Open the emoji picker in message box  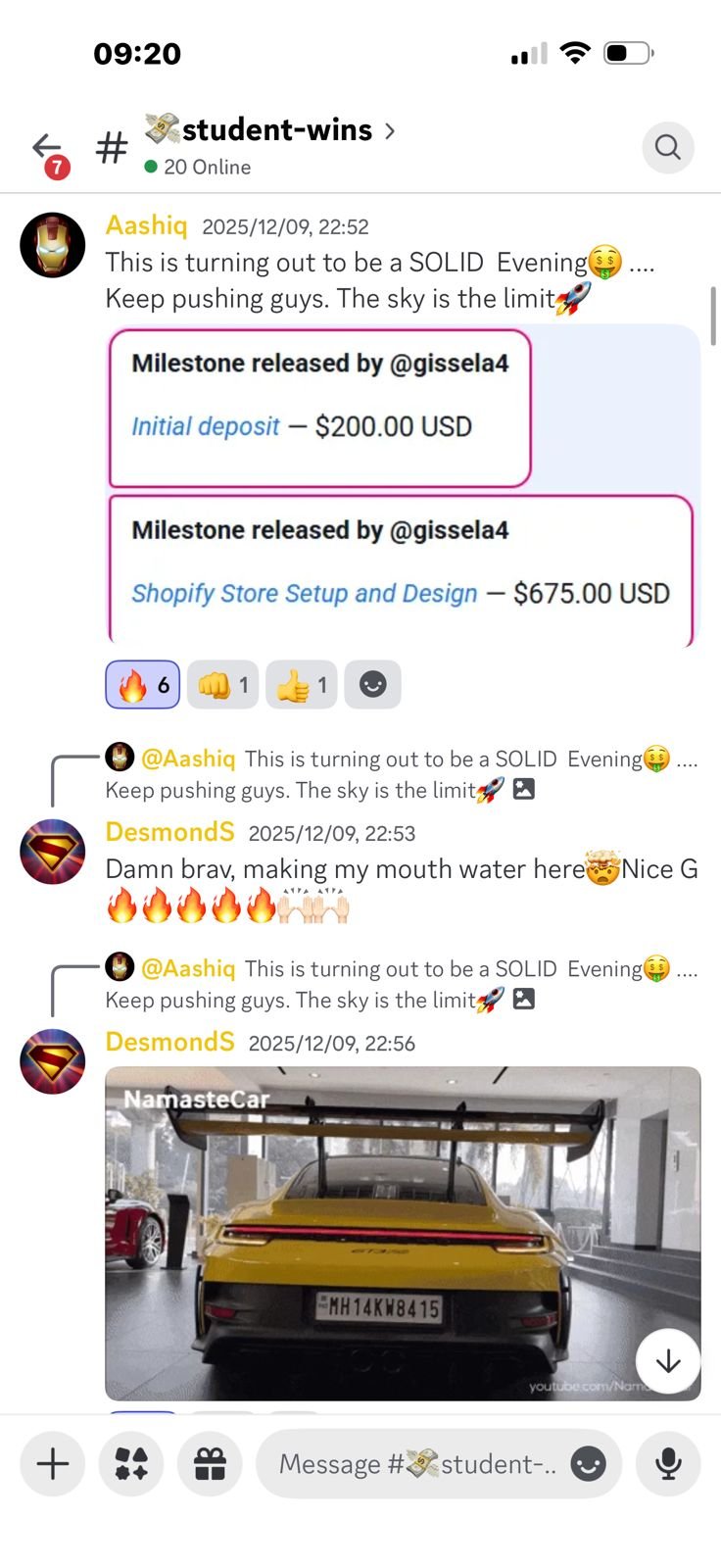point(589,1464)
